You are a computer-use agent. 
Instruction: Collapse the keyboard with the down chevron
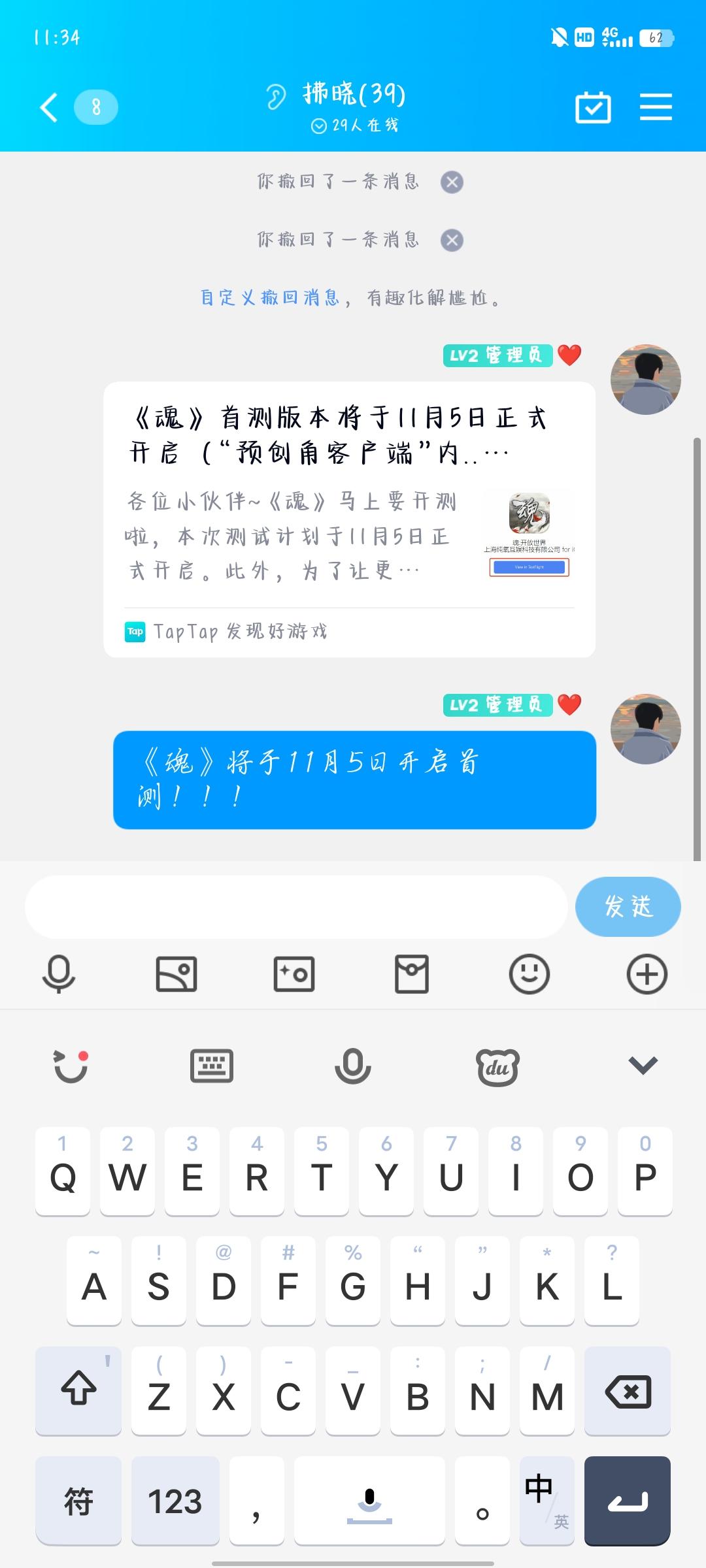(x=642, y=1065)
